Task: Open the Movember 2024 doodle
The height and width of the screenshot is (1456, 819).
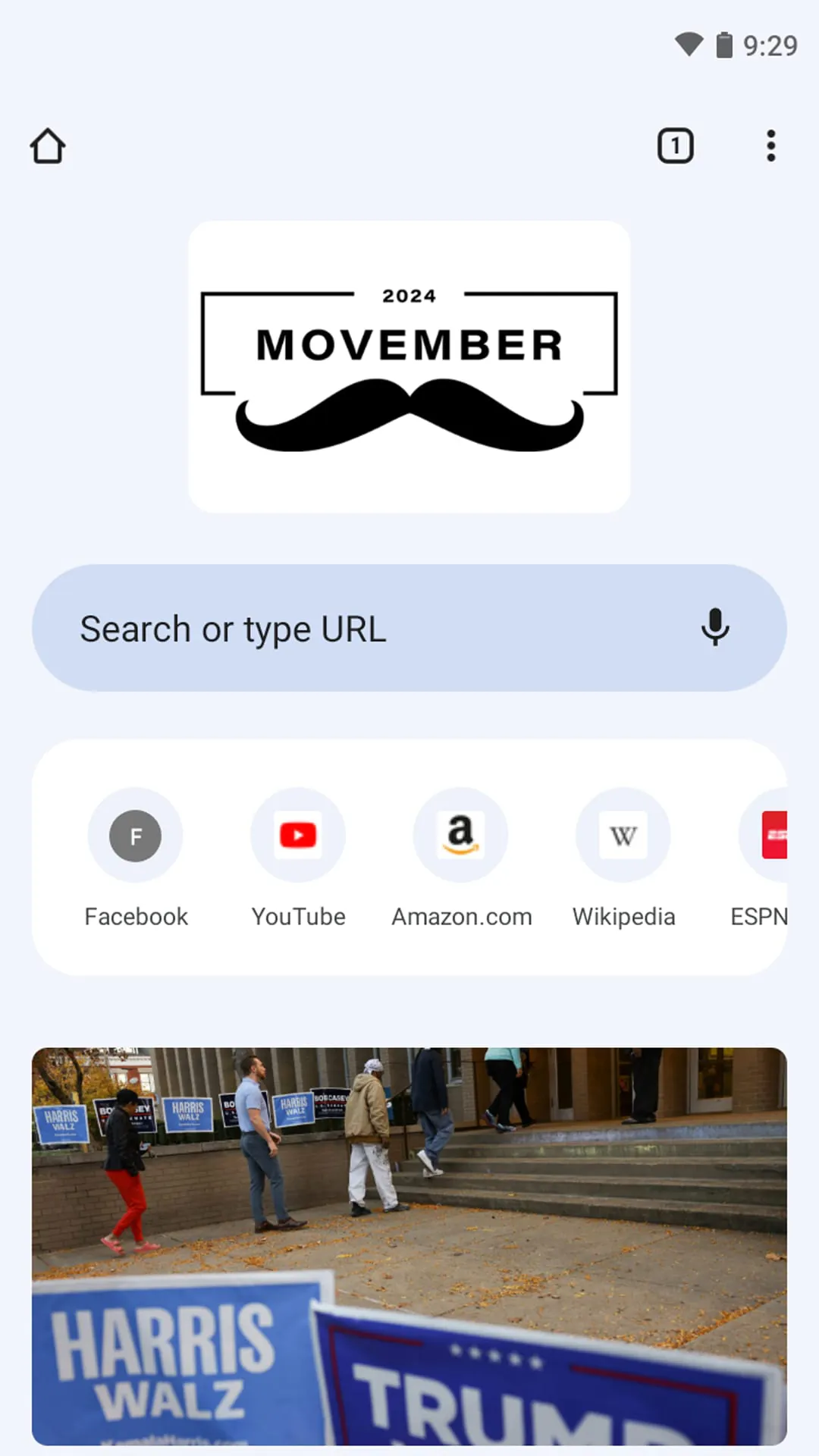Action: tap(409, 367)
